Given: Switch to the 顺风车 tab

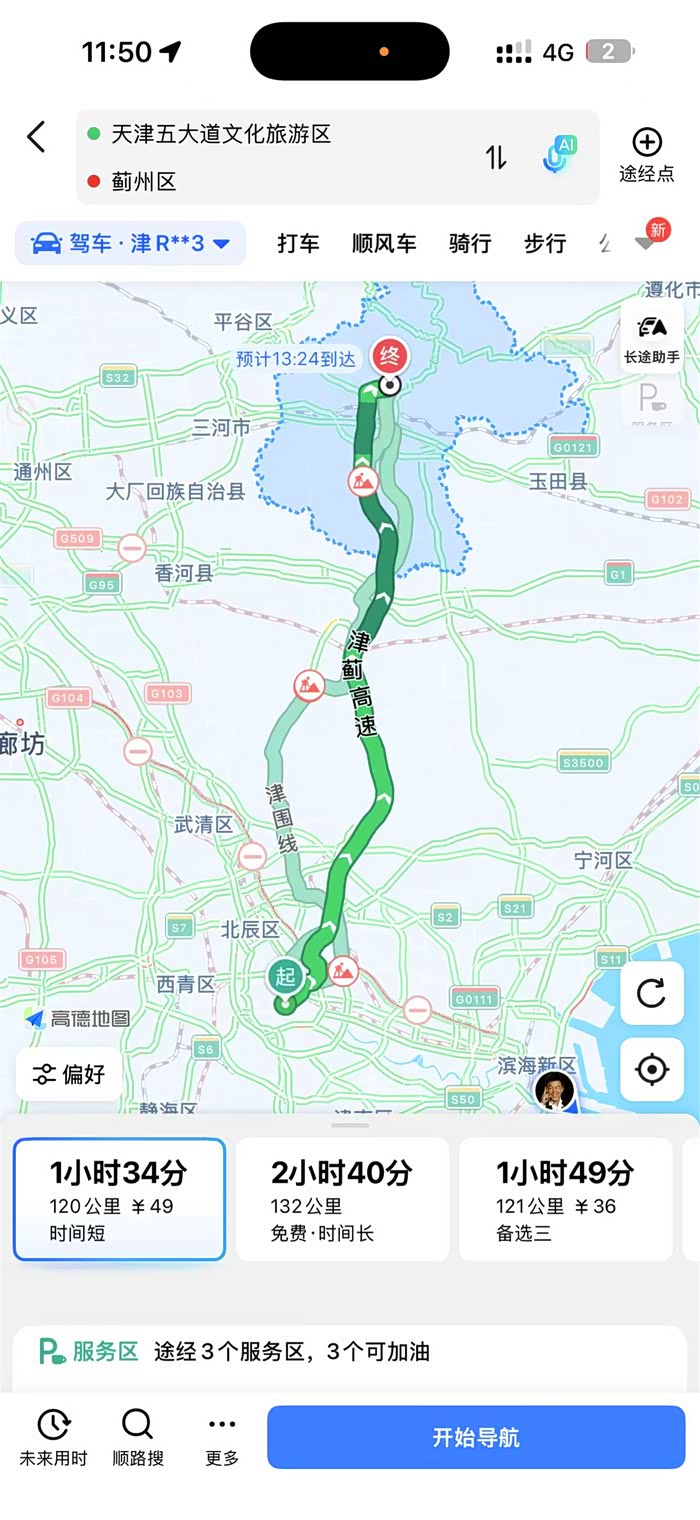Looking at the screenshot, I should pos(384,243).
